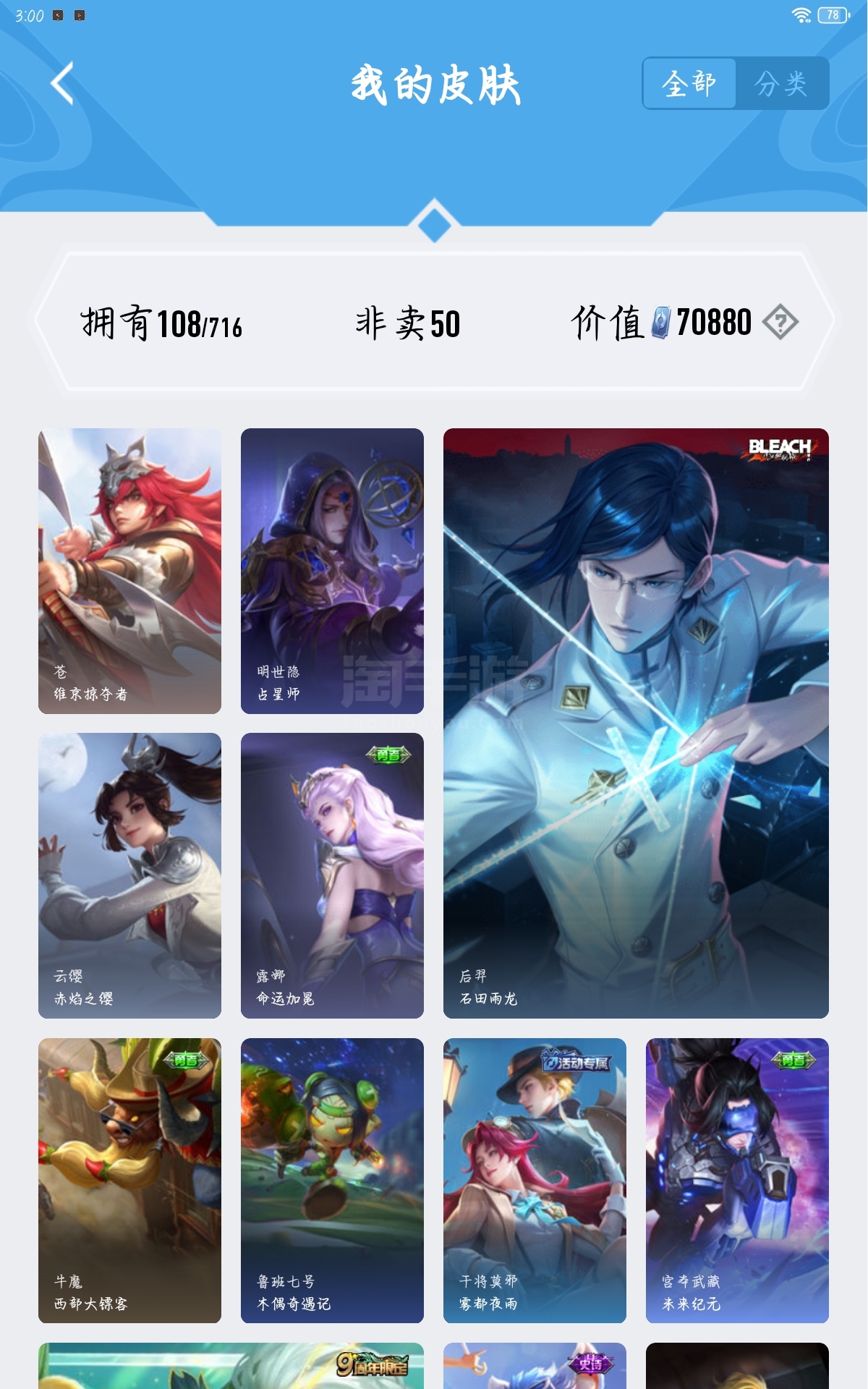Select the 宫本武藏 未来纪元 skin card
Viewport: 868px width, 1389px height.
pos(737,1181)
